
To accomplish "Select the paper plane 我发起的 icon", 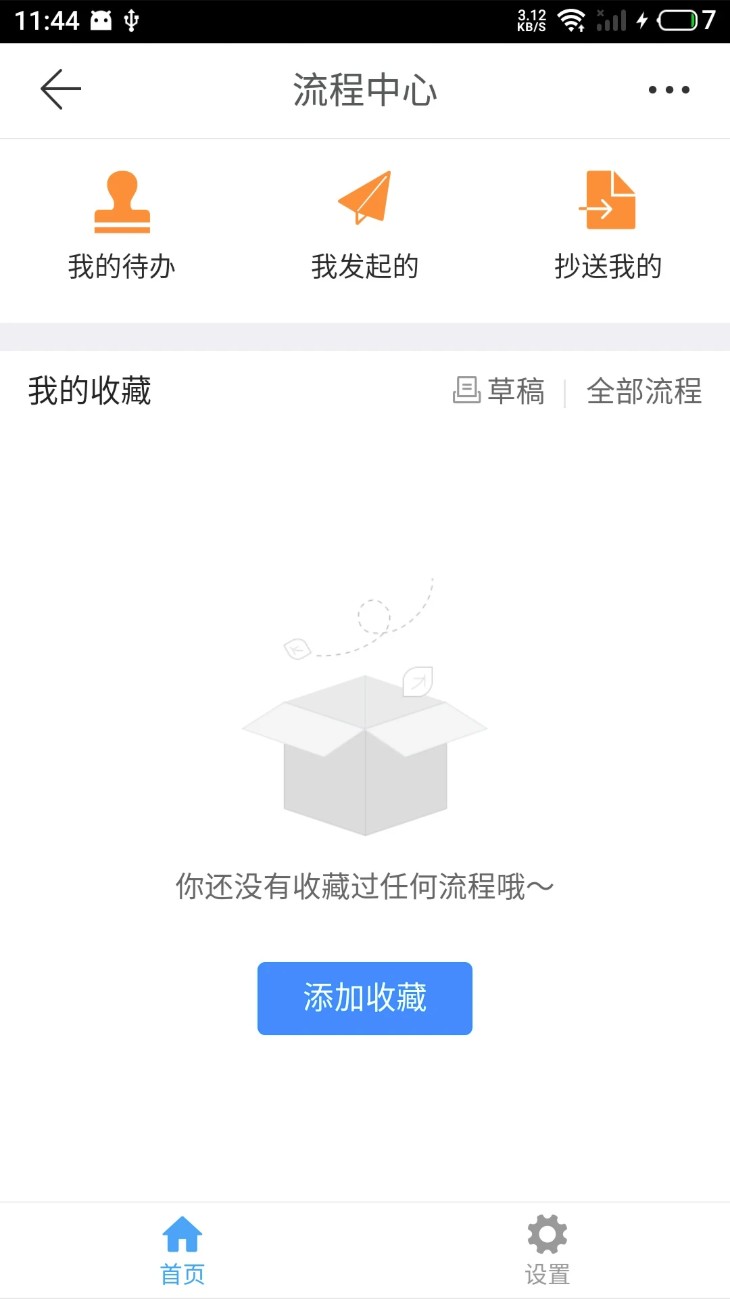I will [364, 197].
